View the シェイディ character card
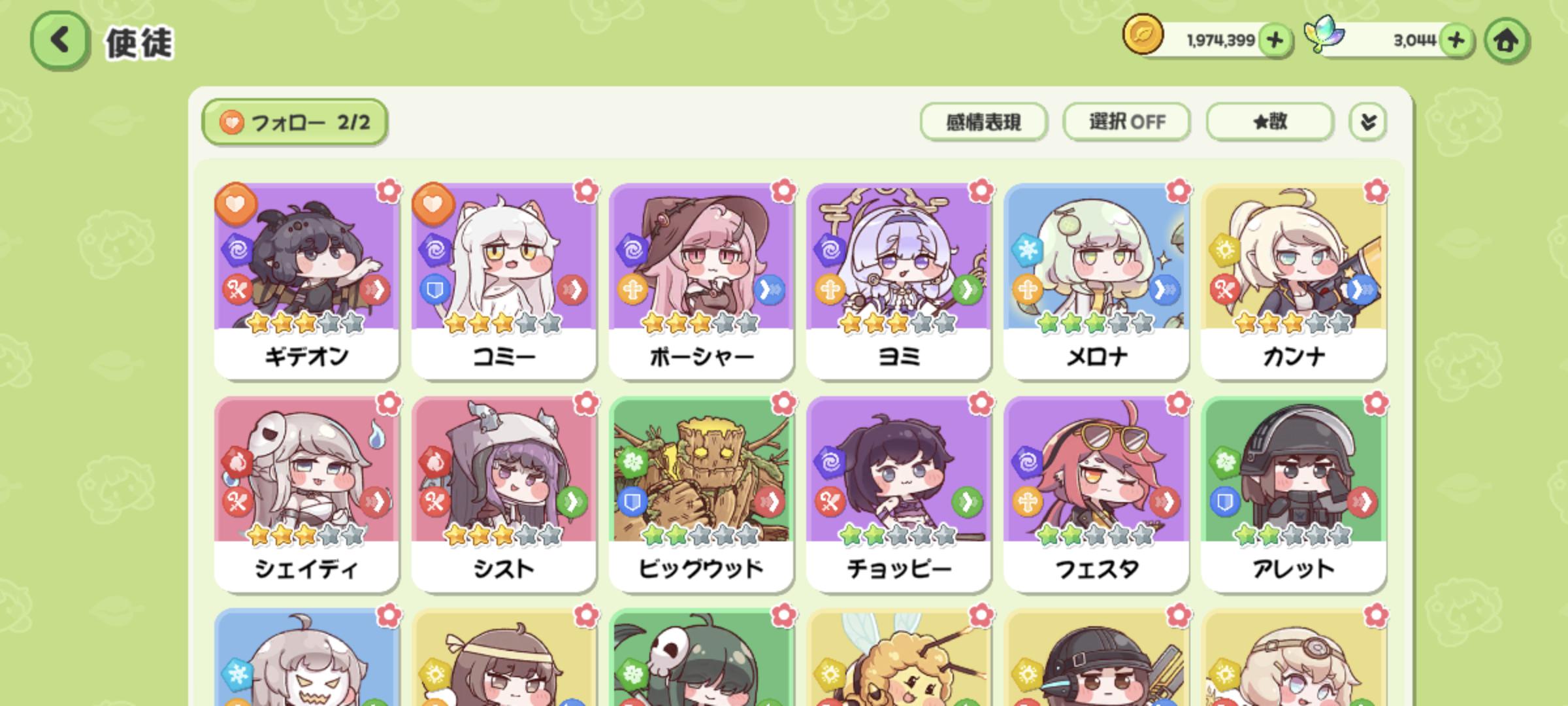 point(306,494)
